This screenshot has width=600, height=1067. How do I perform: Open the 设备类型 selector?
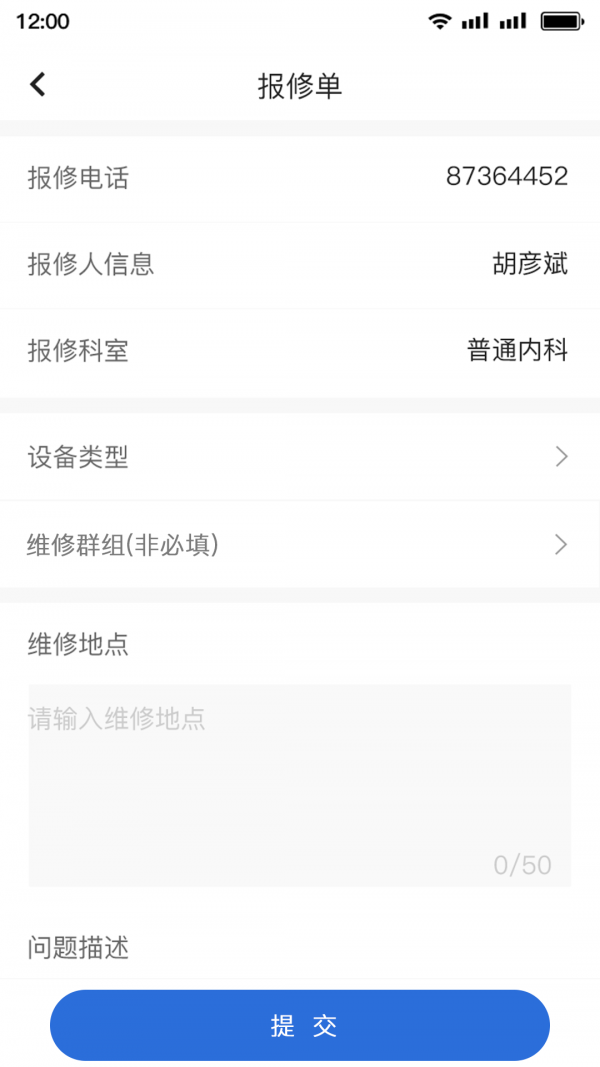[300, 458]
